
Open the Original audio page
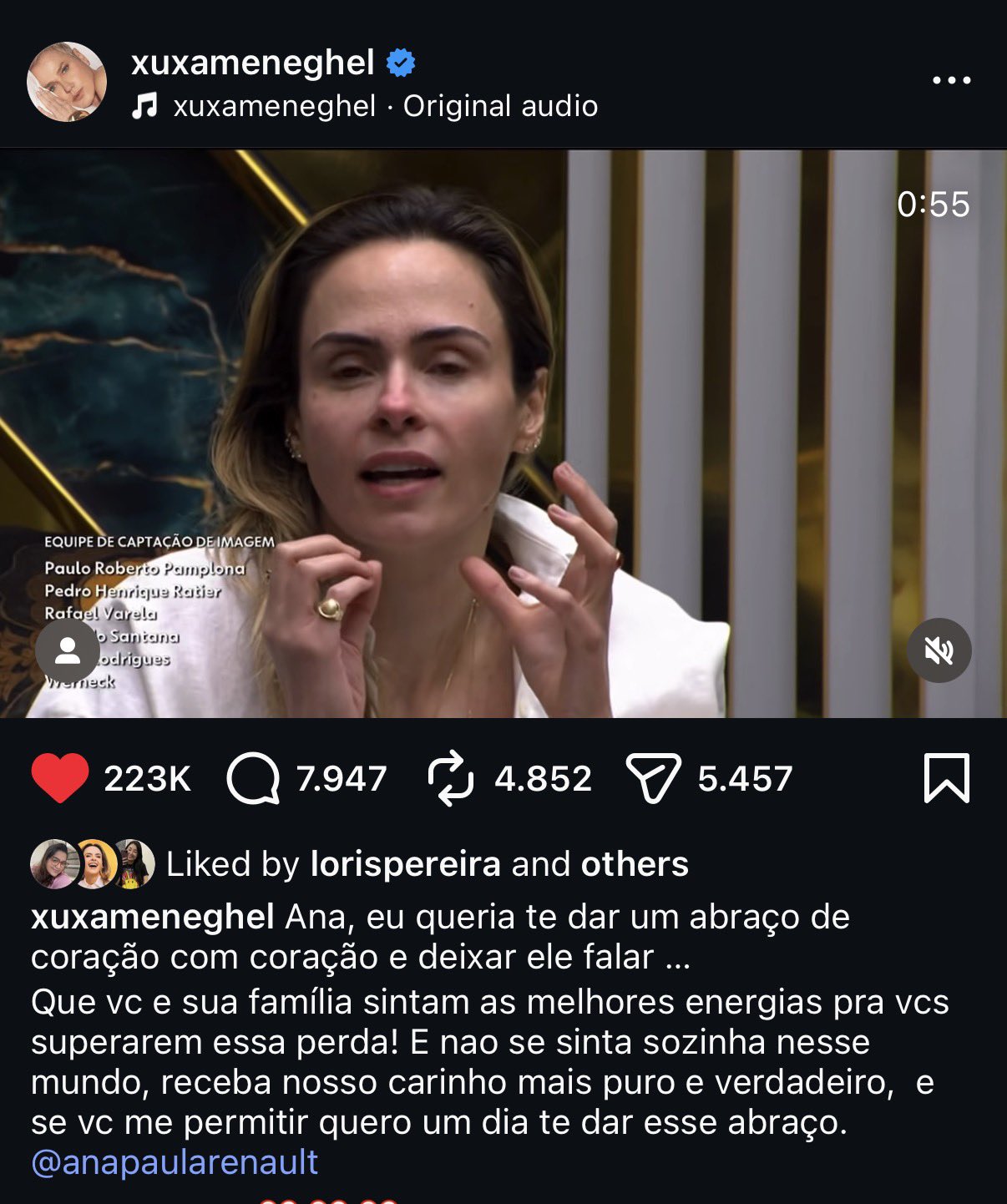499,106
